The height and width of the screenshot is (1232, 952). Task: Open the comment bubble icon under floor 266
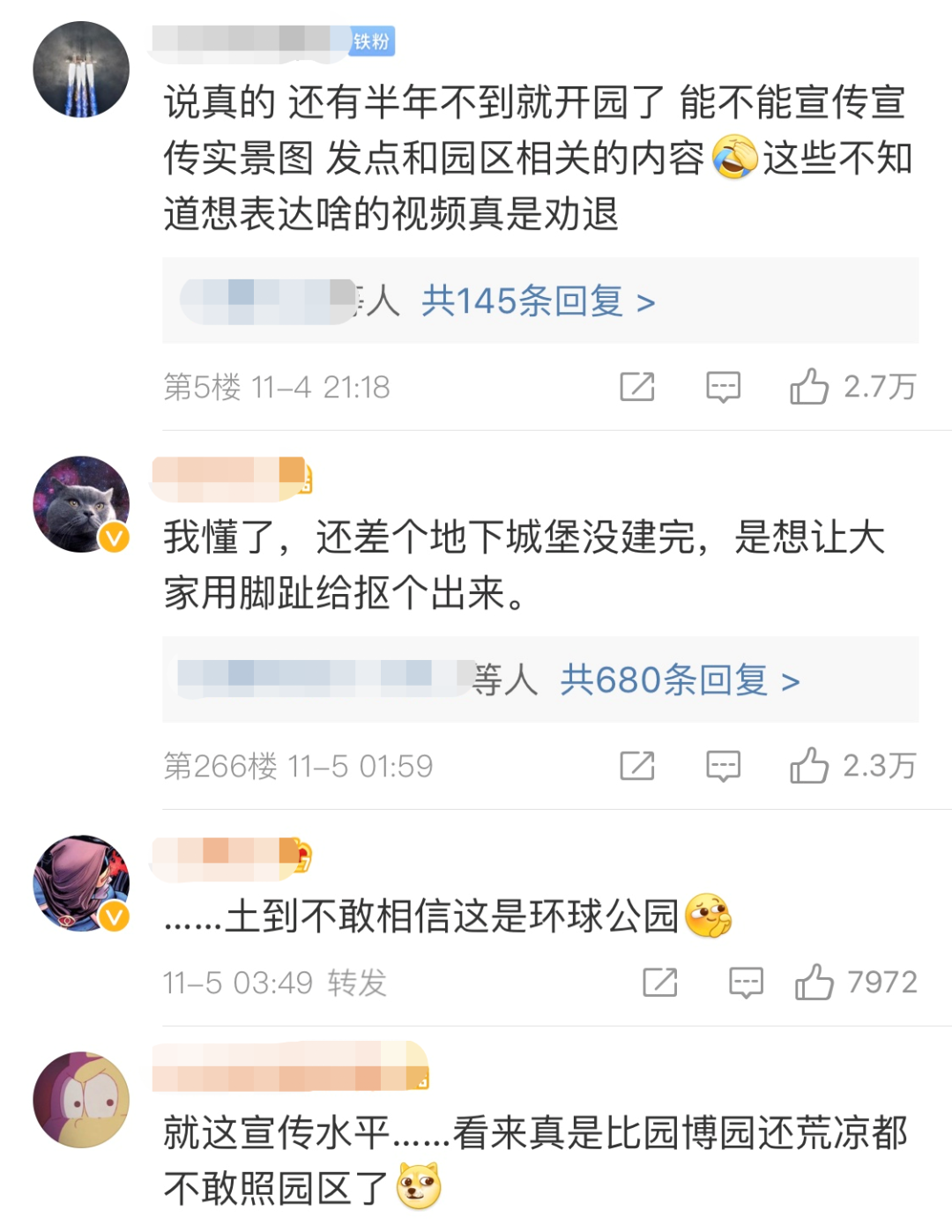coord(723,764)
